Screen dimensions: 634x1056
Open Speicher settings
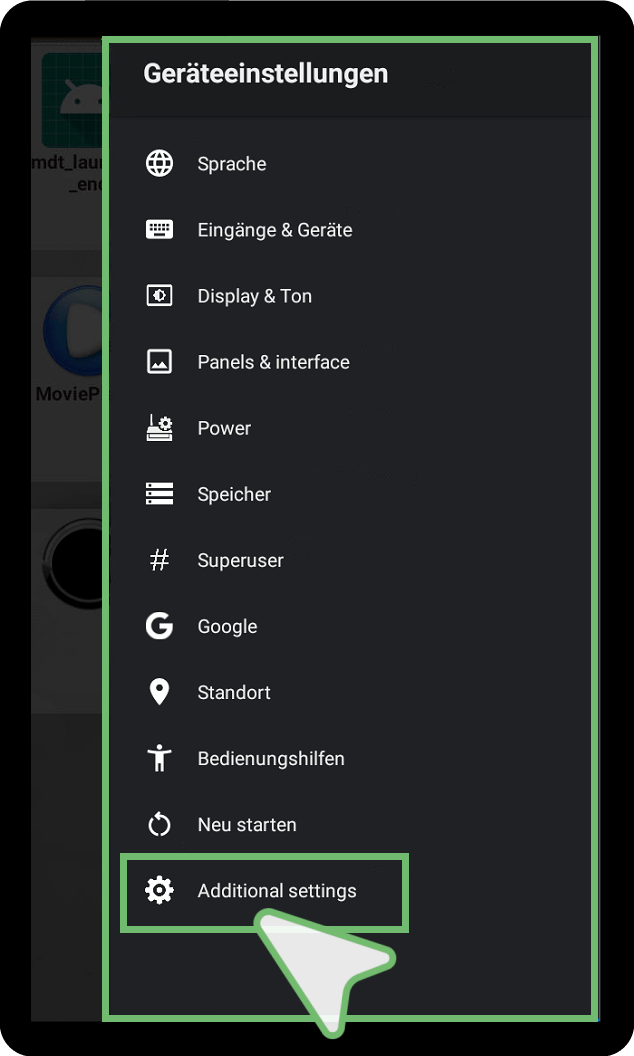coord(350,494)
